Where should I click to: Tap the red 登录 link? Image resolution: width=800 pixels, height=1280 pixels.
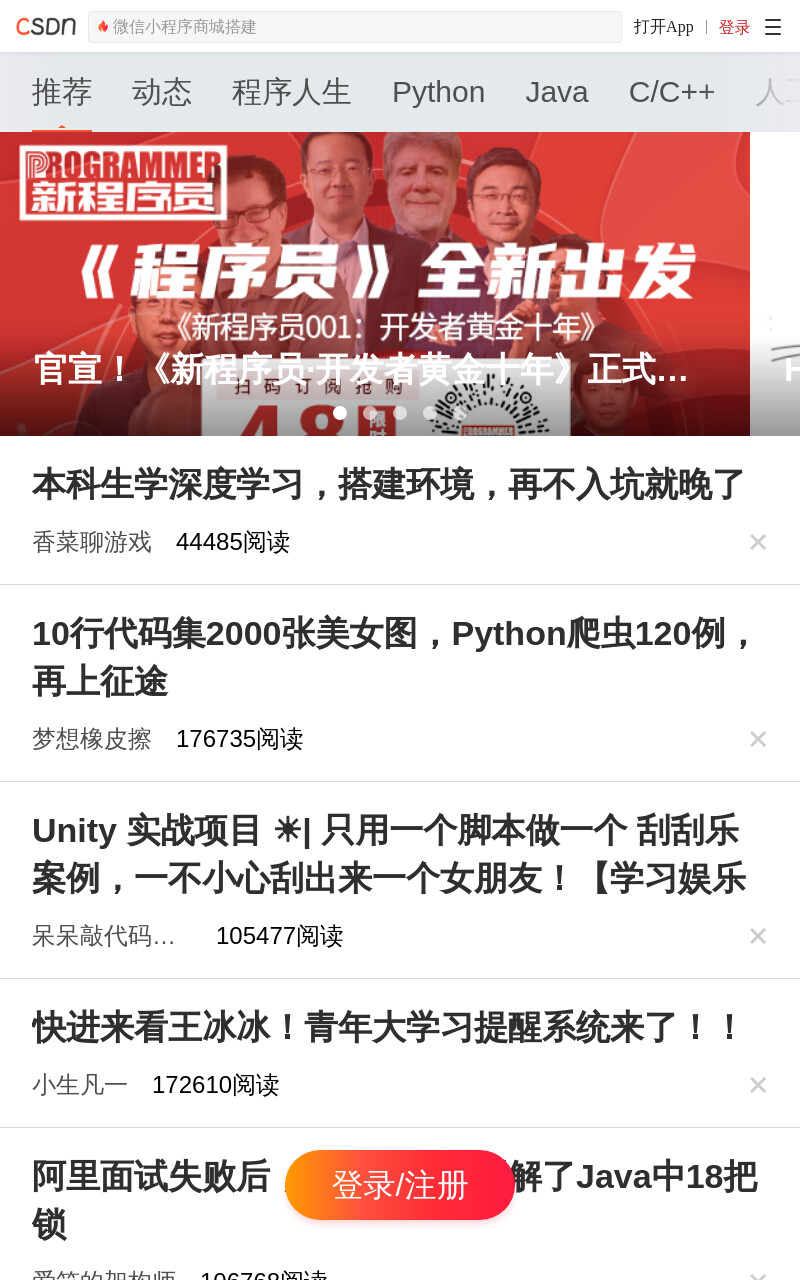point(734,27)
